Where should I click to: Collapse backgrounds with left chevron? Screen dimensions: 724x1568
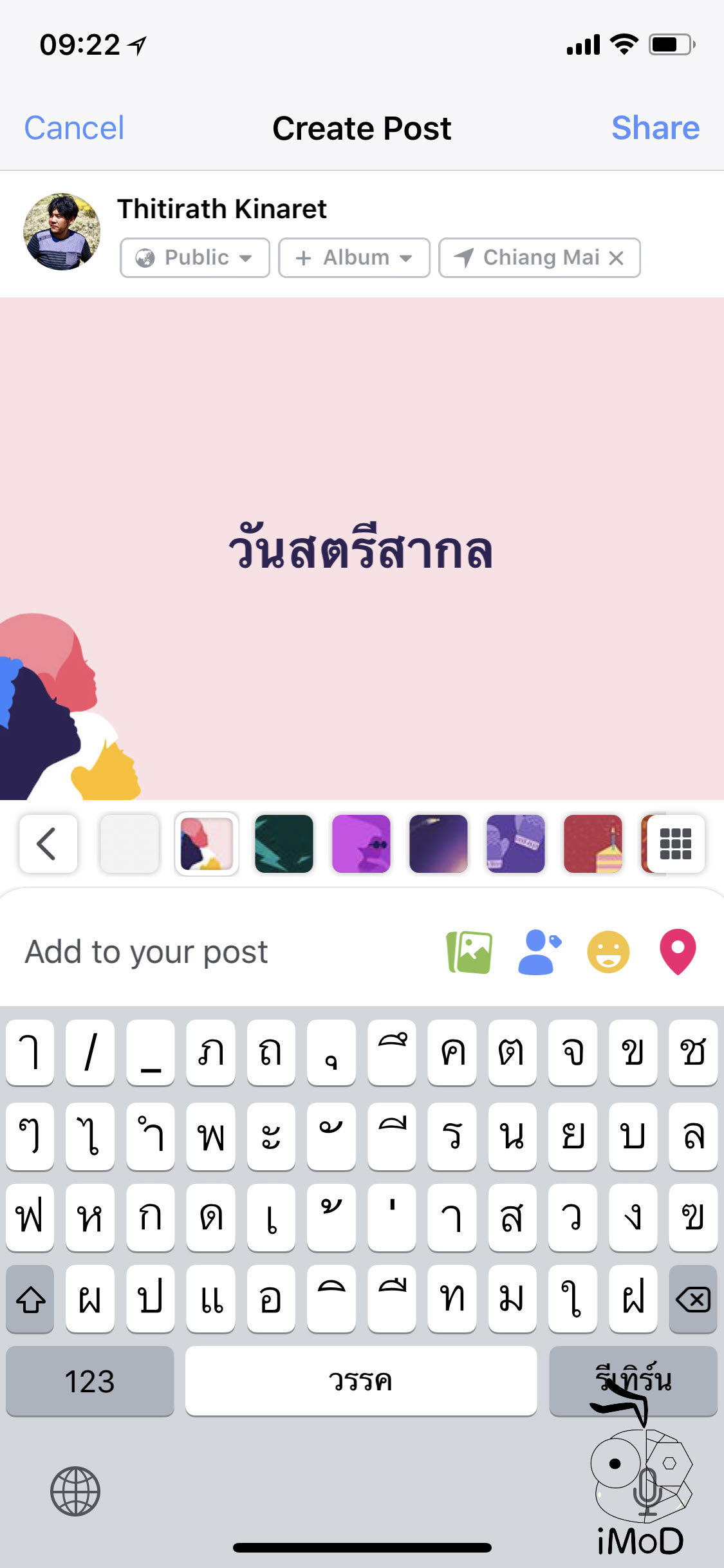48,844
